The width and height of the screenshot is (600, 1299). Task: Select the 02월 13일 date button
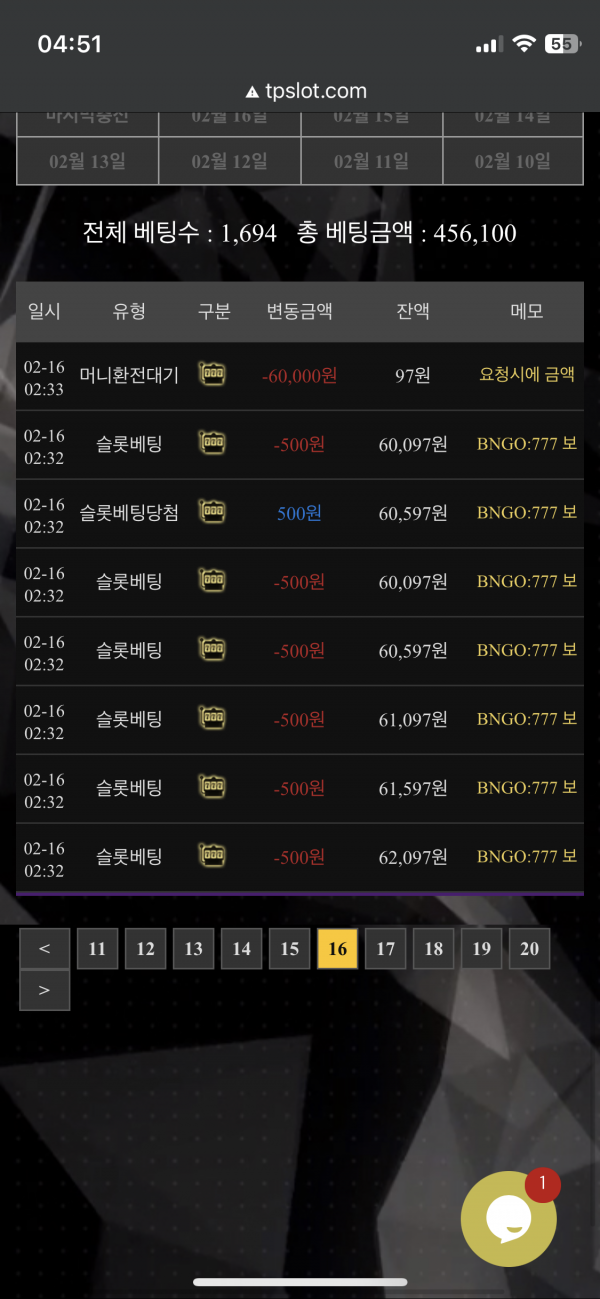tap(87, 161)
